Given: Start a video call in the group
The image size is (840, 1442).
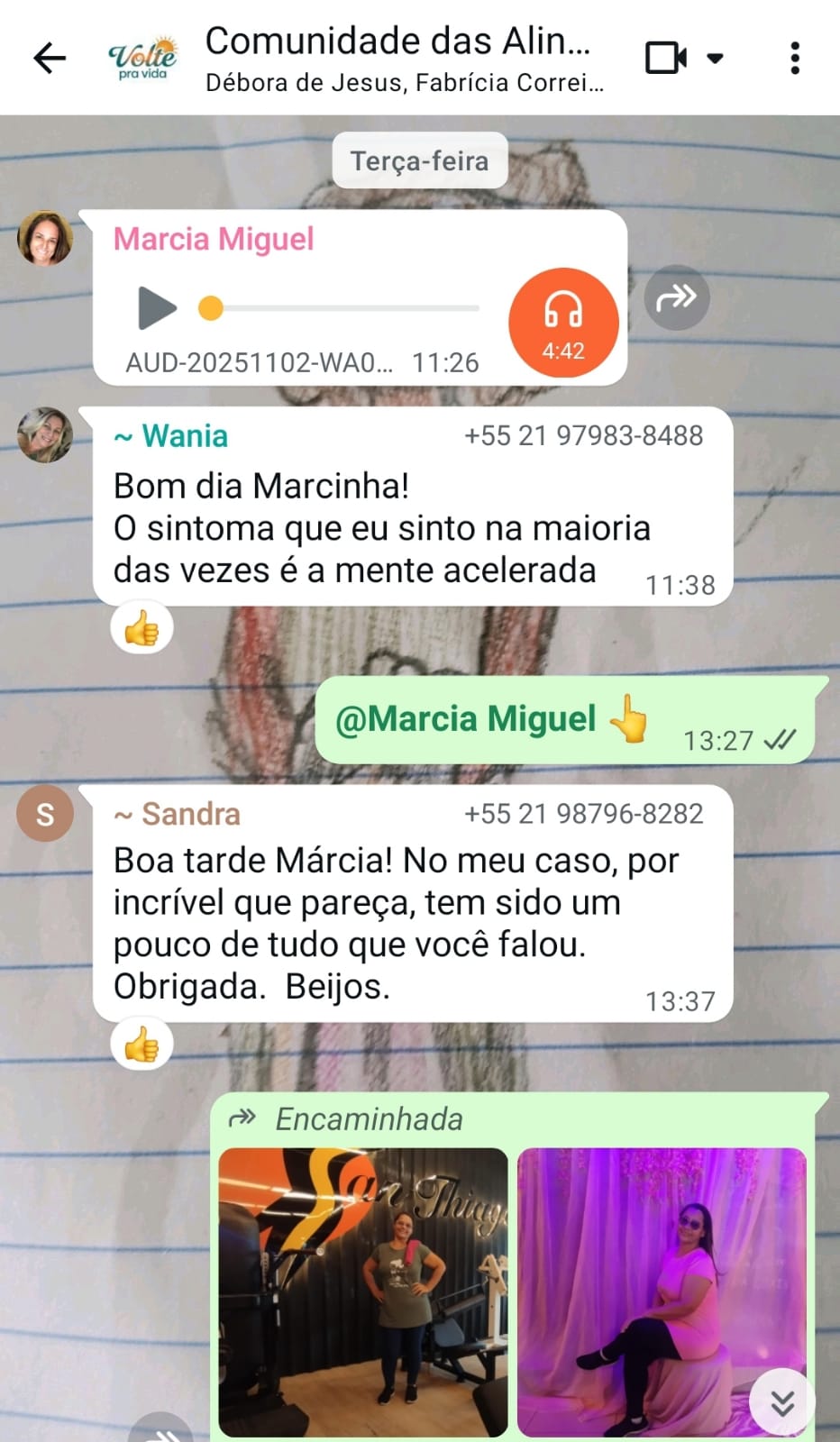Looking at the screenshot, I should click(x=666, y=59).
